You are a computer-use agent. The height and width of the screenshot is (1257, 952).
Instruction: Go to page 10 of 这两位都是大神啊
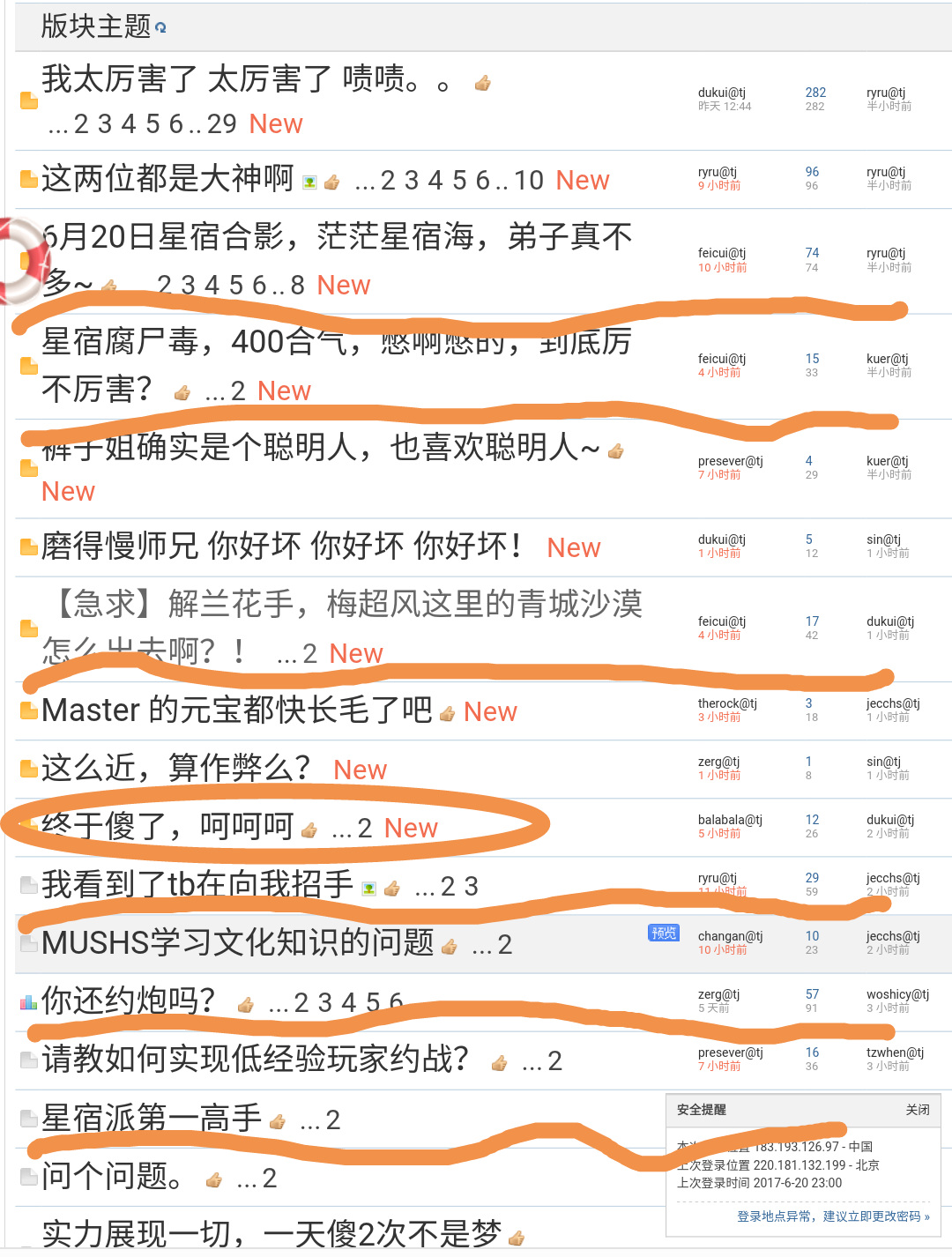pyautogui.click(x=529, y=181)
